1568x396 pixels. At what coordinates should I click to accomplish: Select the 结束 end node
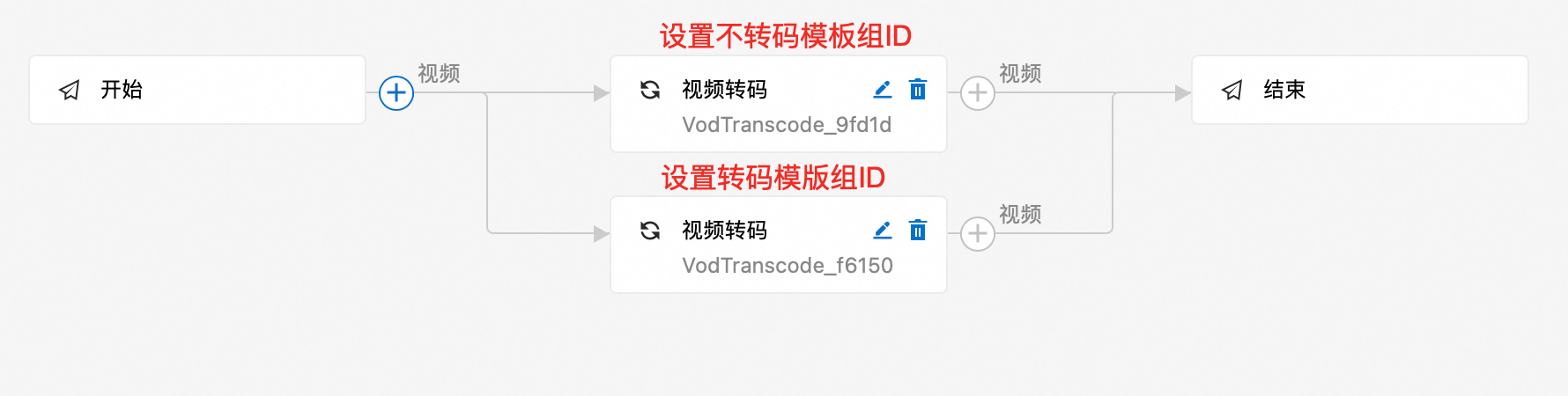click(1359, 90)
